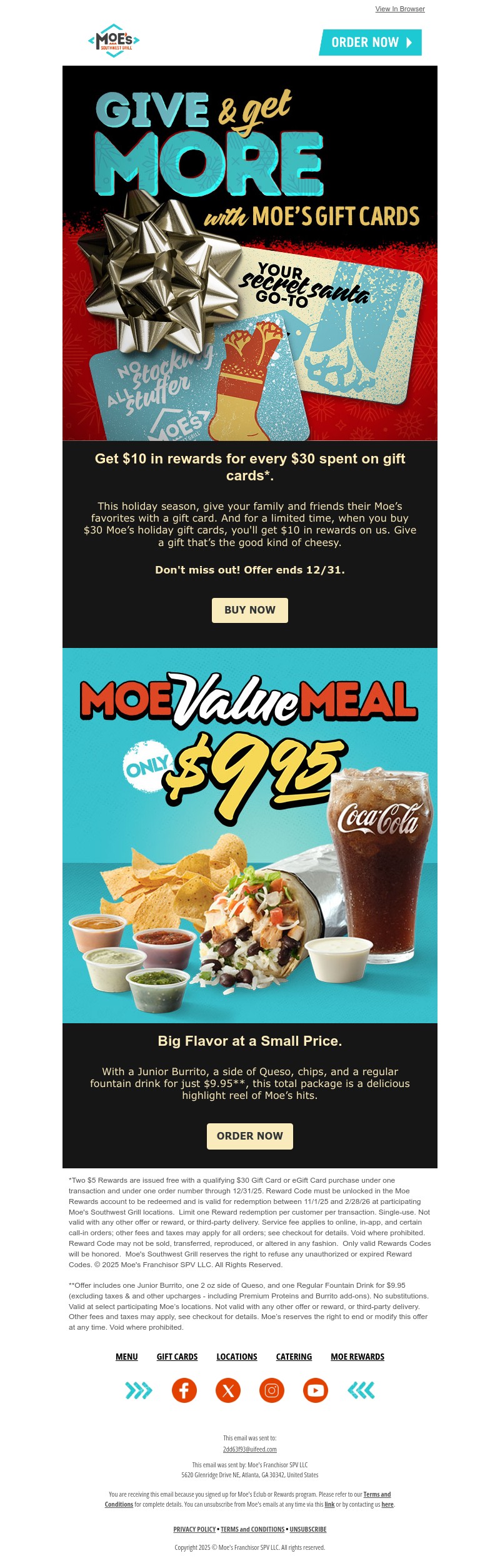Image resolution: width=500 pixels, height=1568 pixels.
Task: Open the PRIVACY POLICY link
Action: point(194,1529)
